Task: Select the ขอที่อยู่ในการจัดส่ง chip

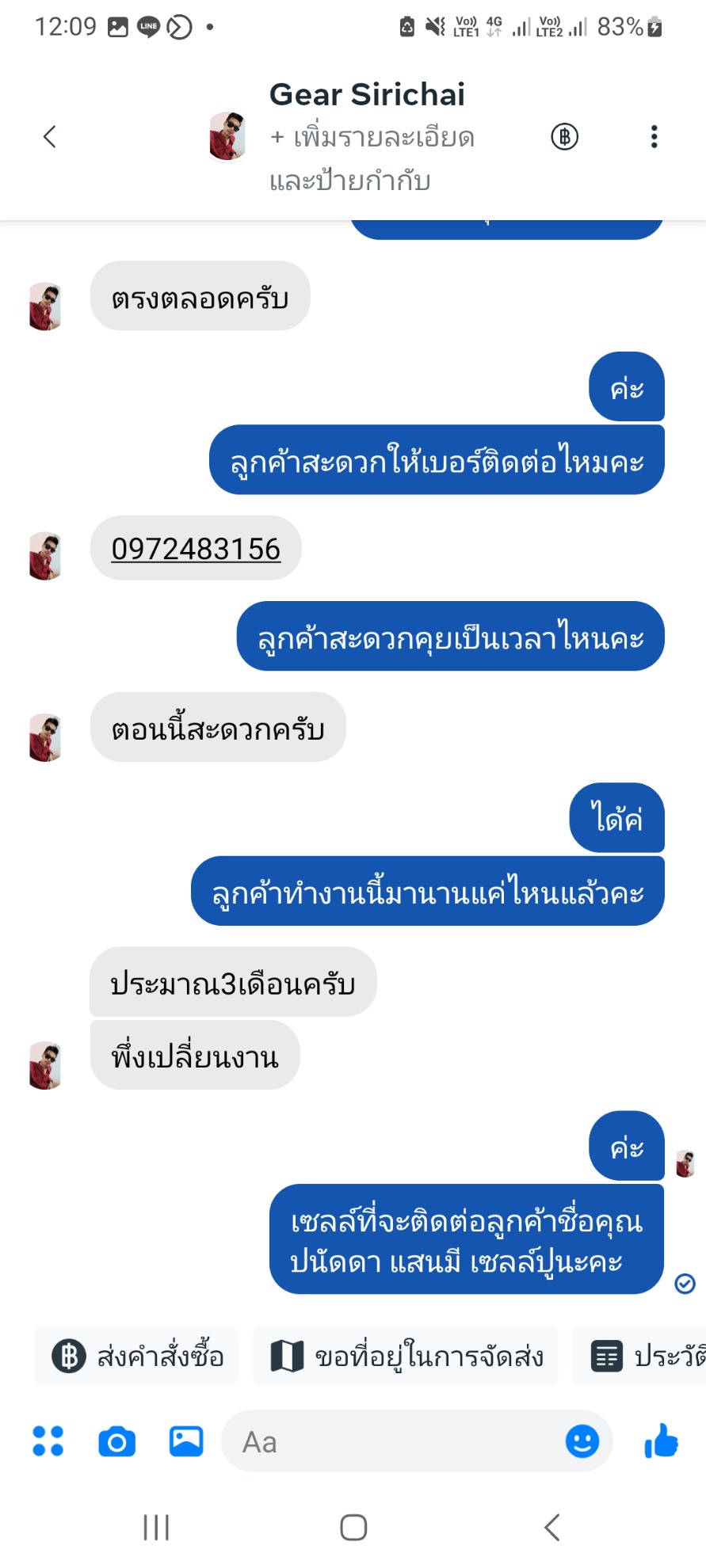Action: [406, 1357]
